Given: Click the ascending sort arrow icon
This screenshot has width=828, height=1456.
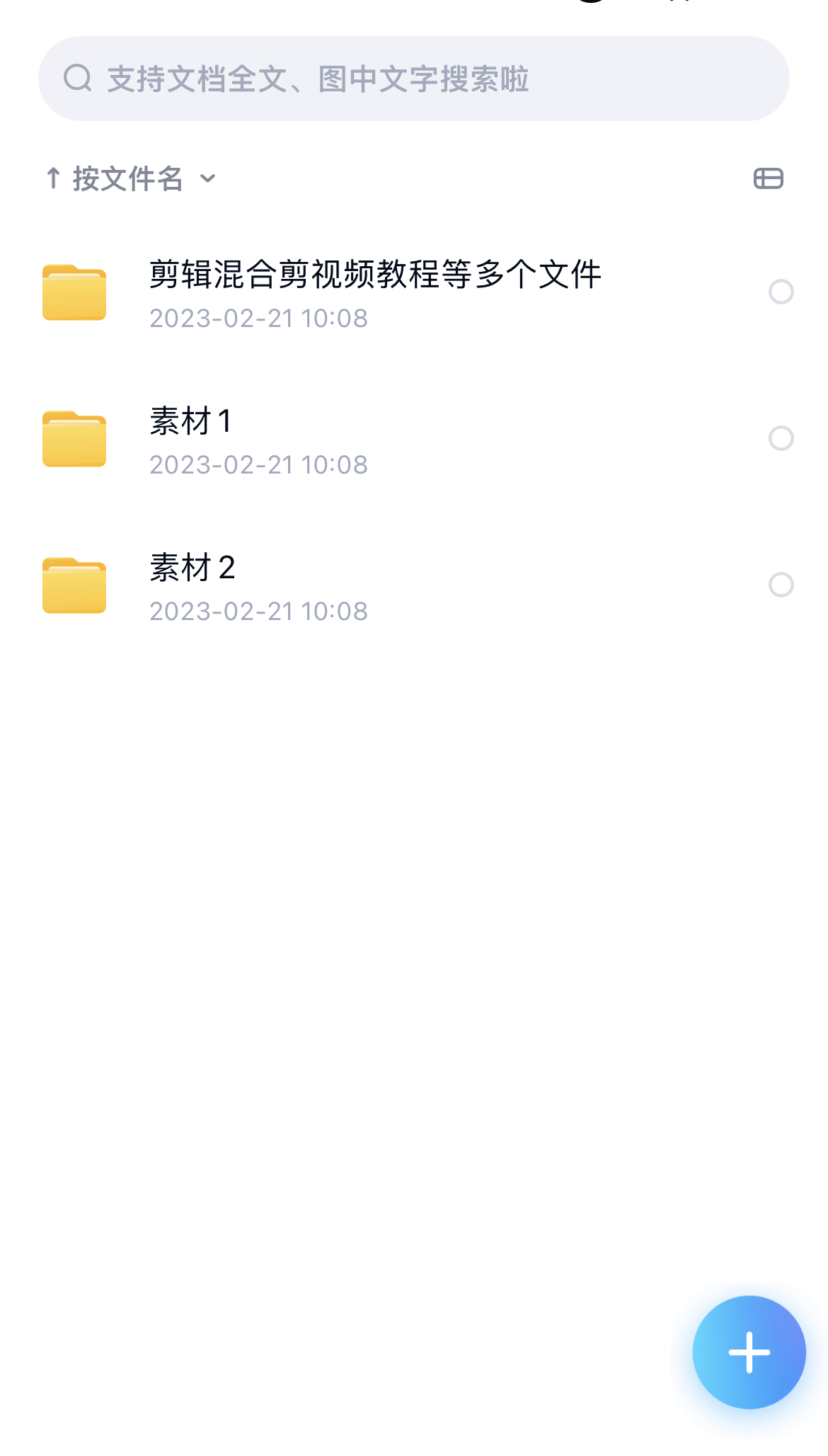Looking at the screenshot, I should [55, 178].
